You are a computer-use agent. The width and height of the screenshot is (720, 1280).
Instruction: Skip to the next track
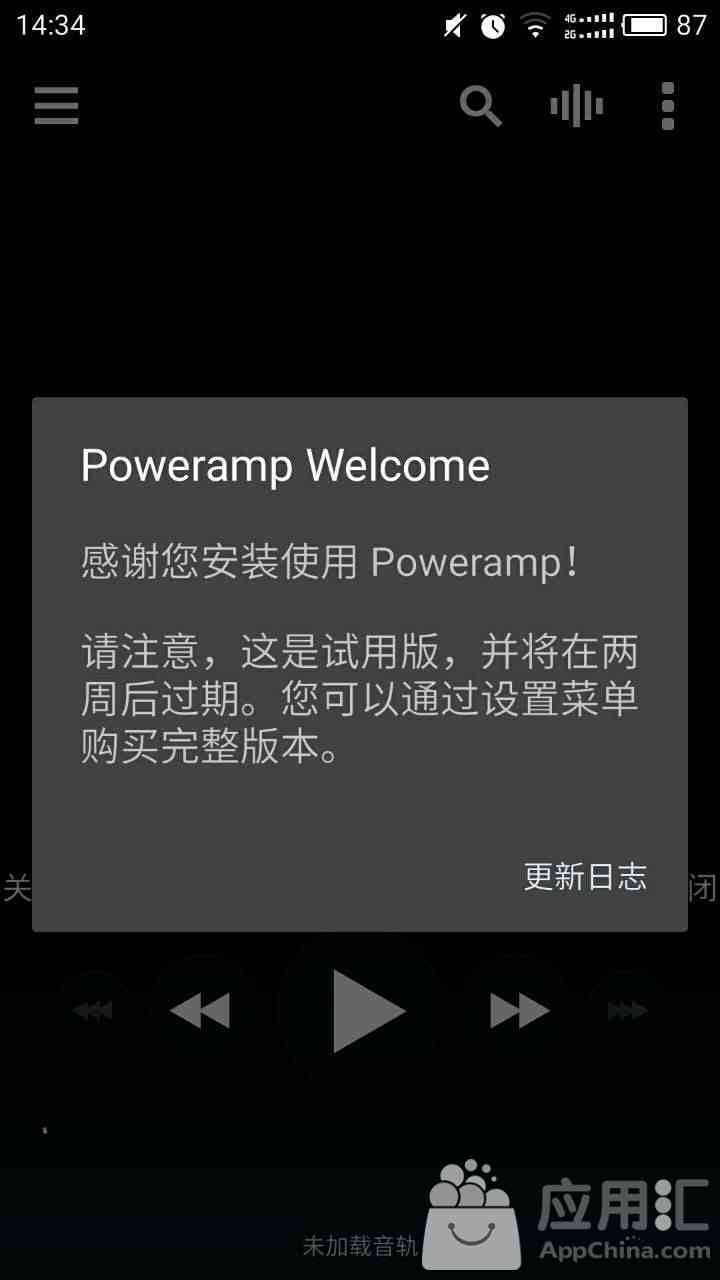[x=519, y=1011]
